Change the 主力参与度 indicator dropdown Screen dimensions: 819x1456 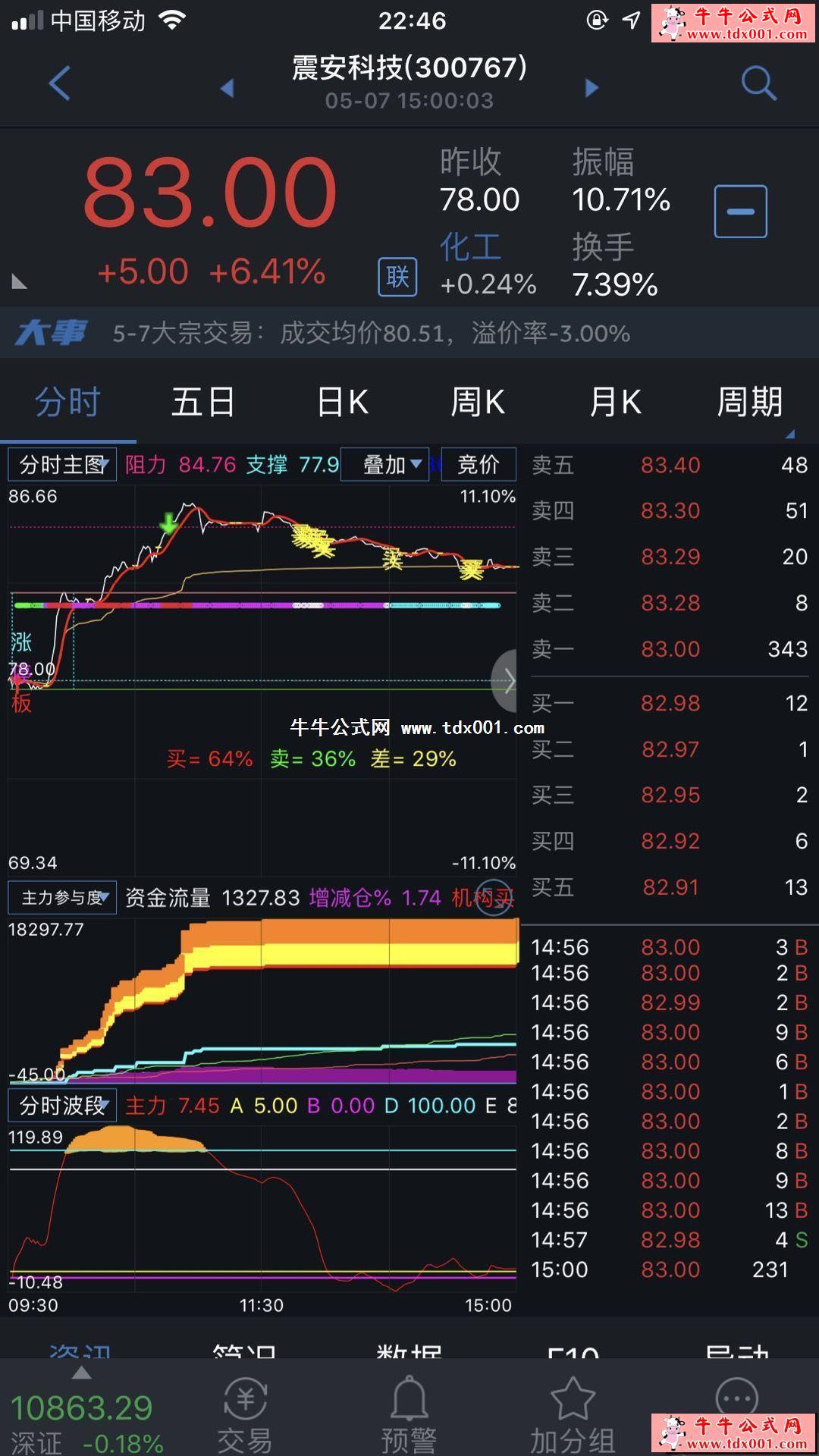tap(62, 898)
